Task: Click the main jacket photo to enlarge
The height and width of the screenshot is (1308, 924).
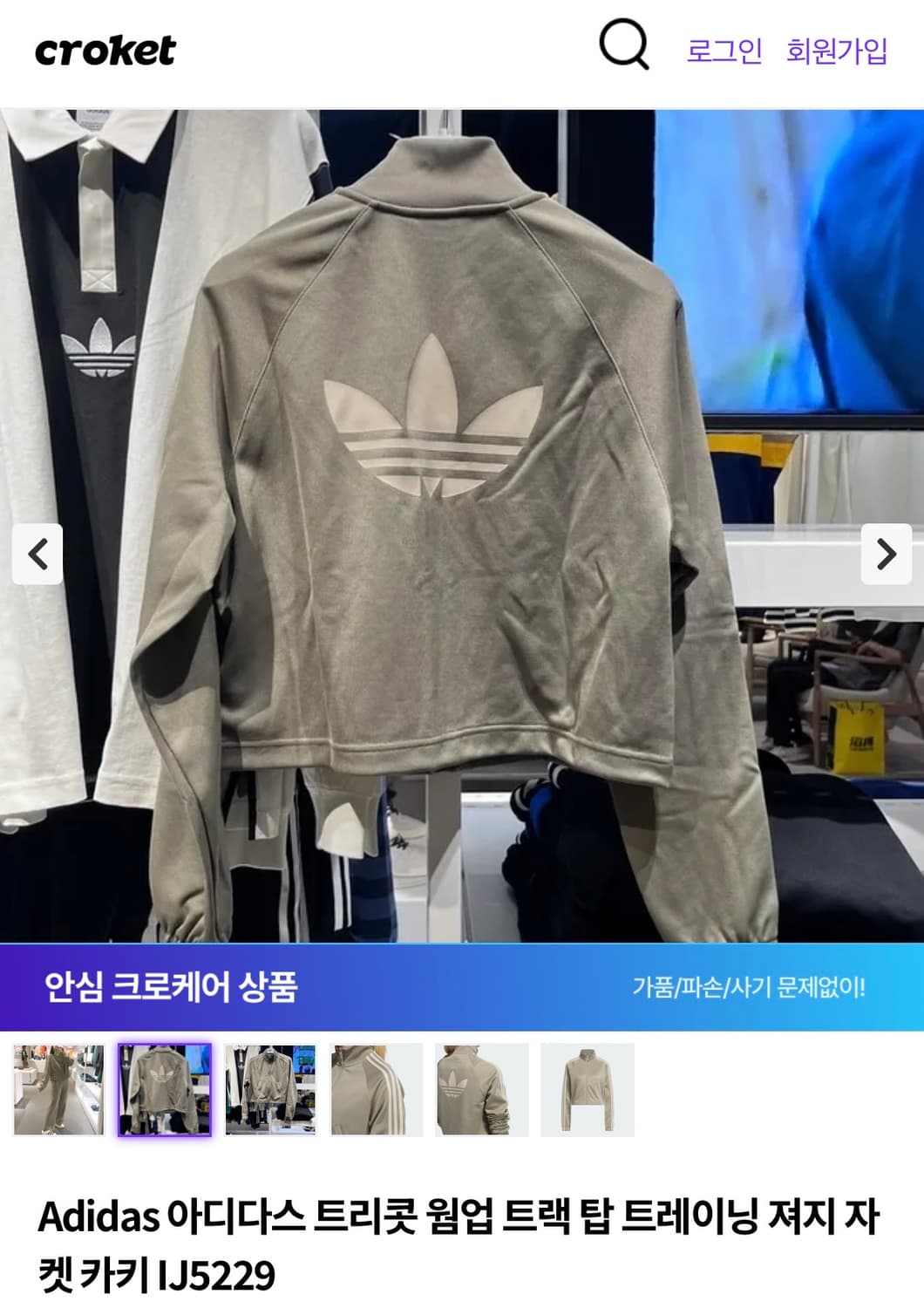Action: pyautogui.click(x=462, y=523)
